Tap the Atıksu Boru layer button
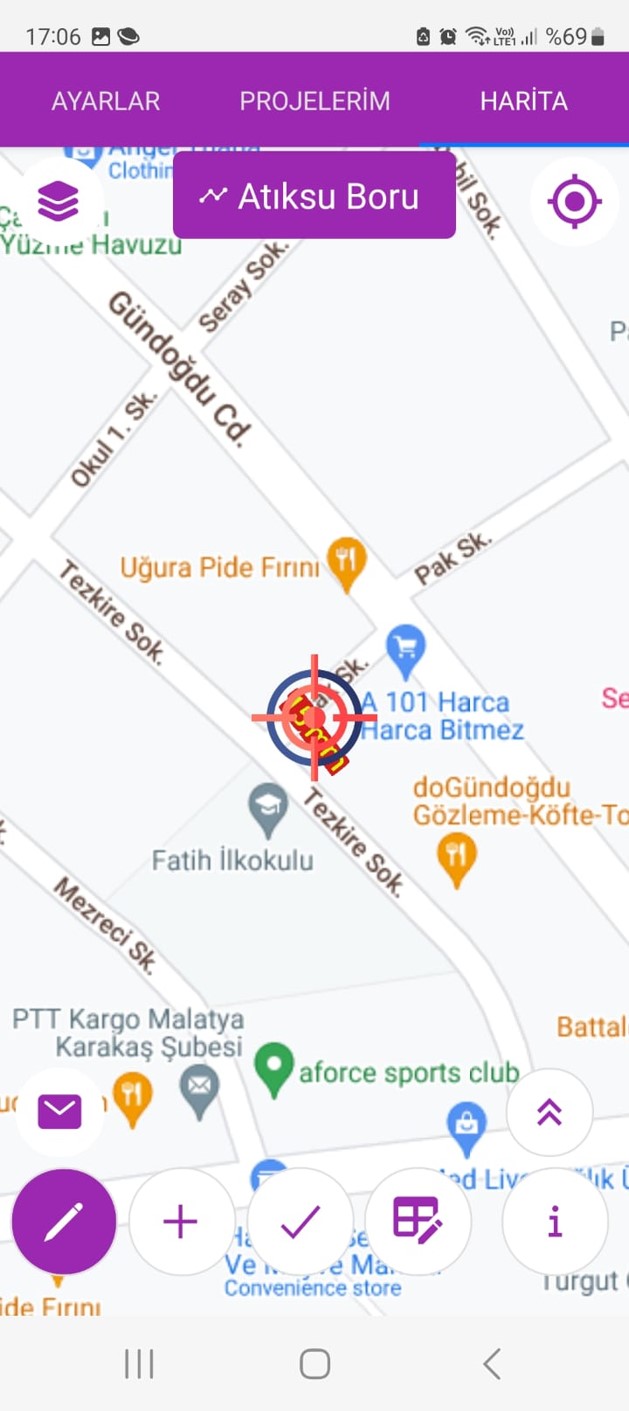This screenshot has height=1411, width=629. [314, 196]
